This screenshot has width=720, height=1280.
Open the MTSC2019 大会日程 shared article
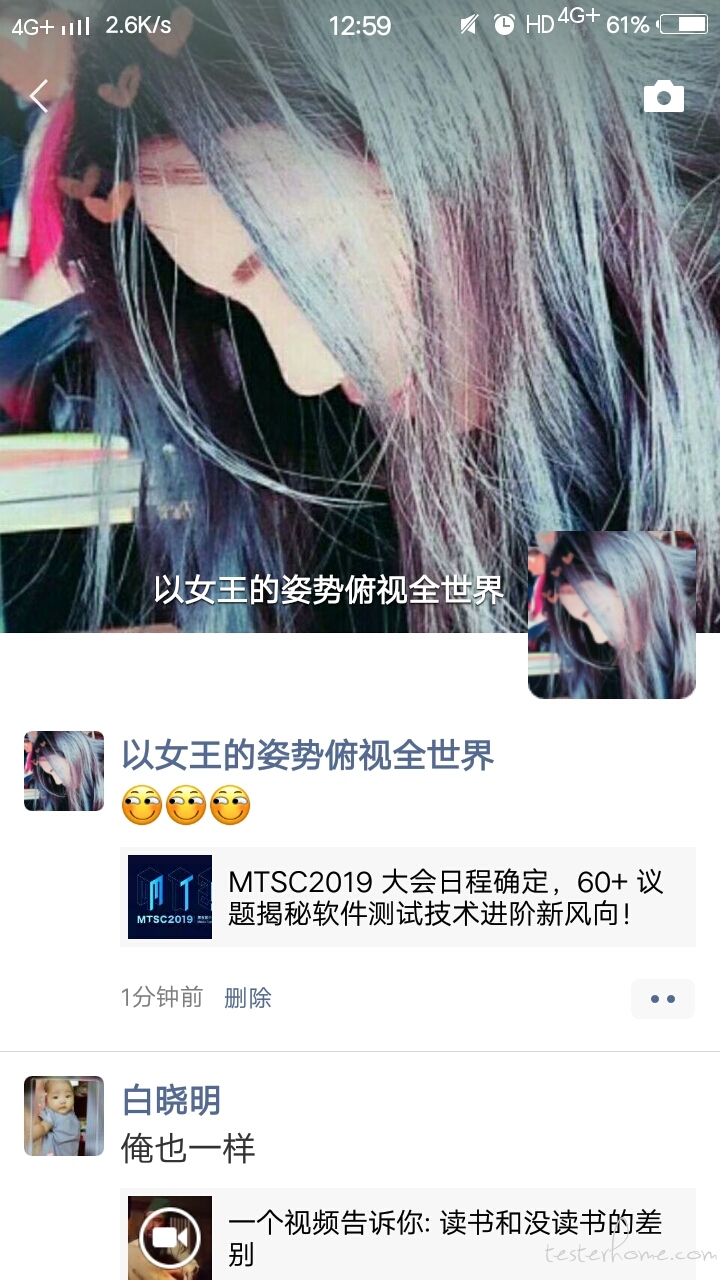407,897
